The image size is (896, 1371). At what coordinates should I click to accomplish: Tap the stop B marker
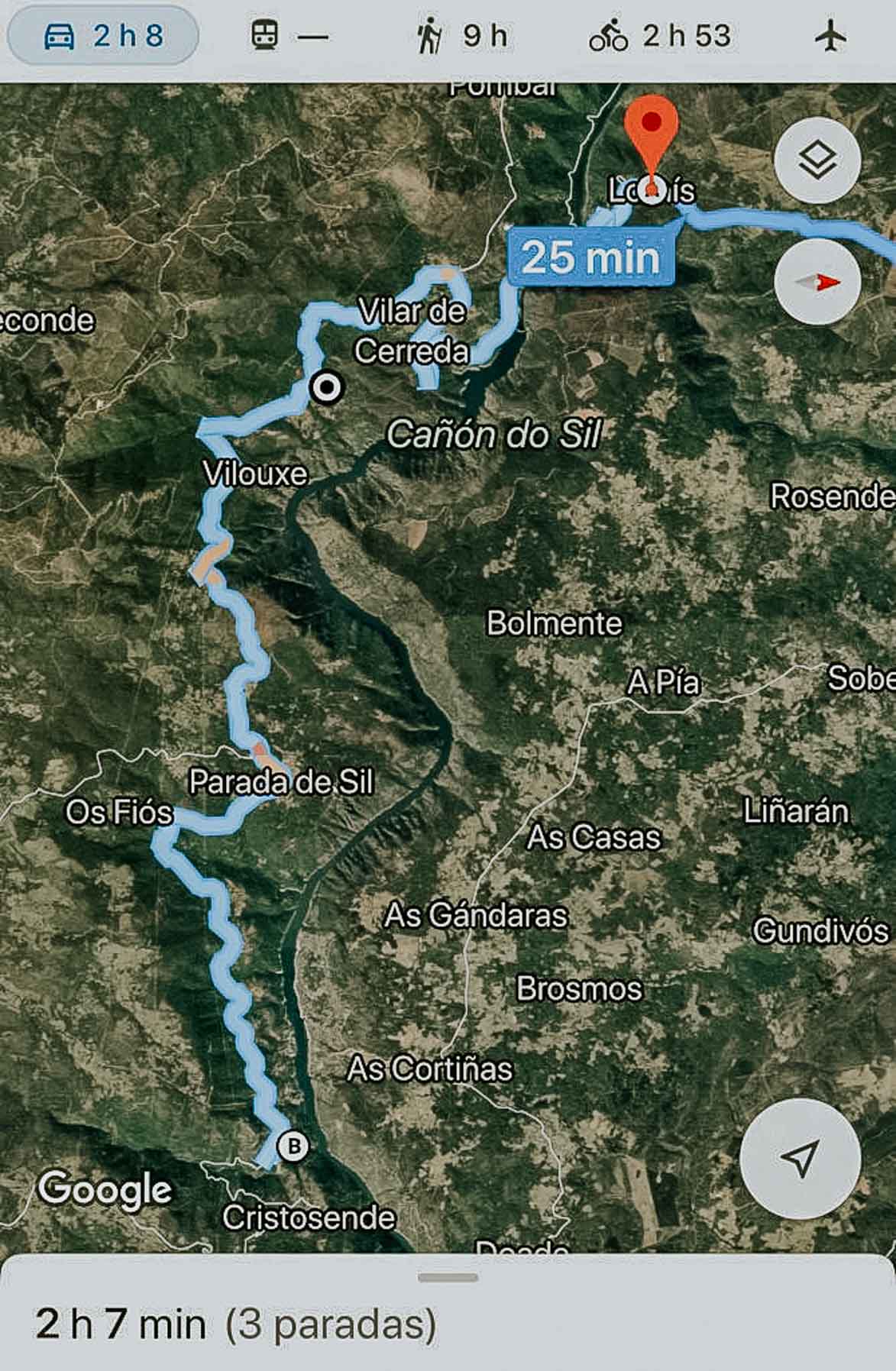click(x=292, y=1146)
